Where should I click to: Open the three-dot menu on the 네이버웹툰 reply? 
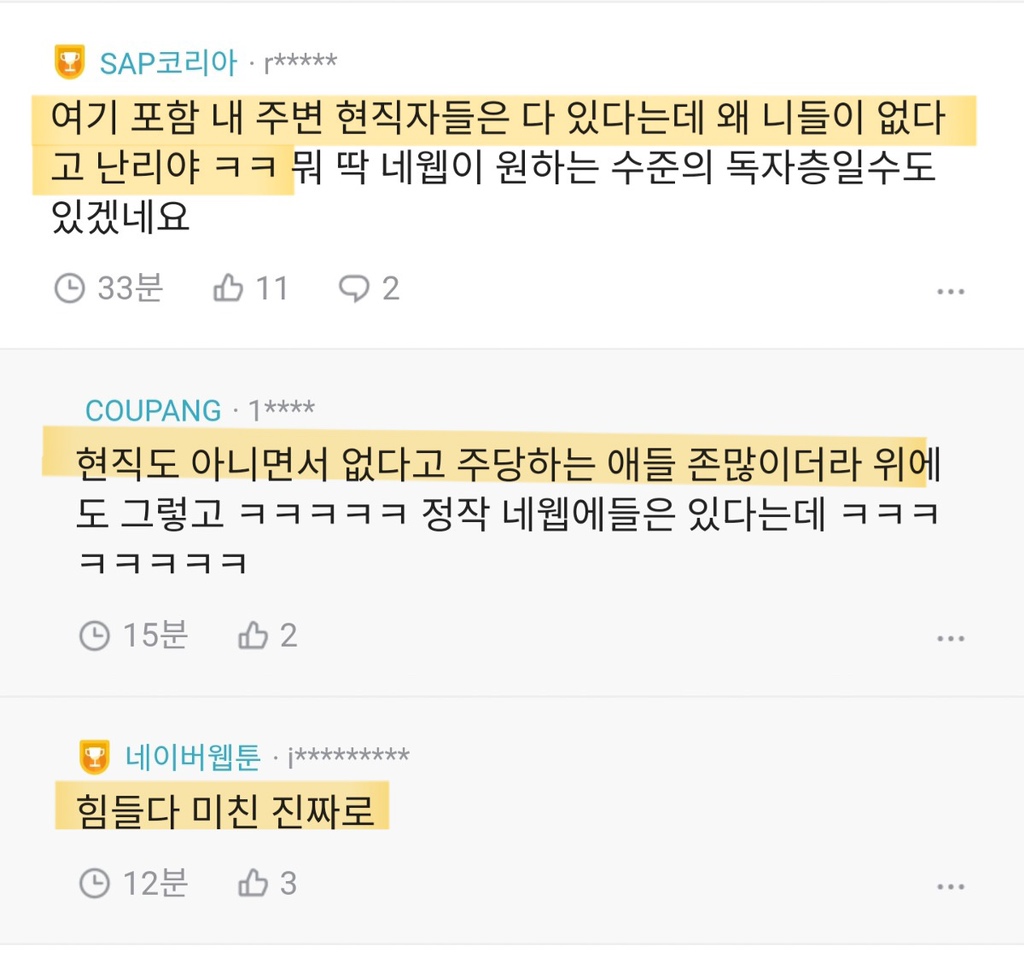coord(950,886)
